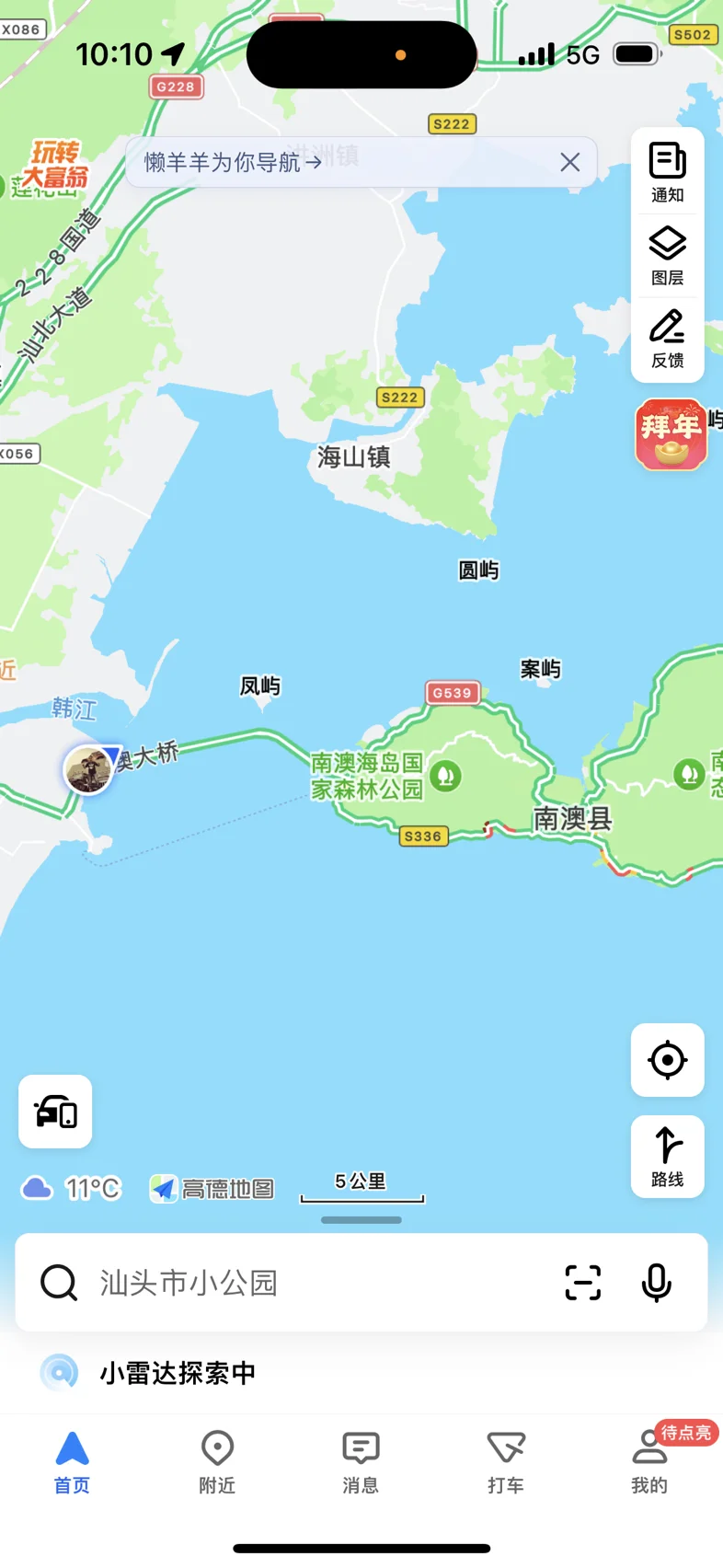Image resolution: width=723 pixels, height=1568 pixels.
Task: Switch to the 附近 tab
Action: (217, 1462)
